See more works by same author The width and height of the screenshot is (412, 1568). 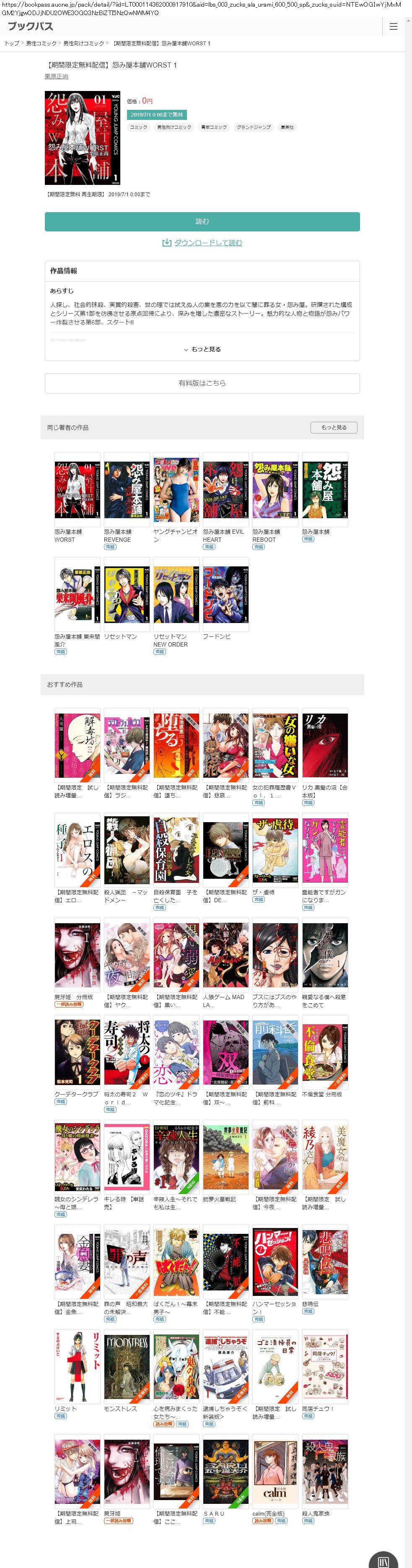pyautogui.click(x=334, y=427)
